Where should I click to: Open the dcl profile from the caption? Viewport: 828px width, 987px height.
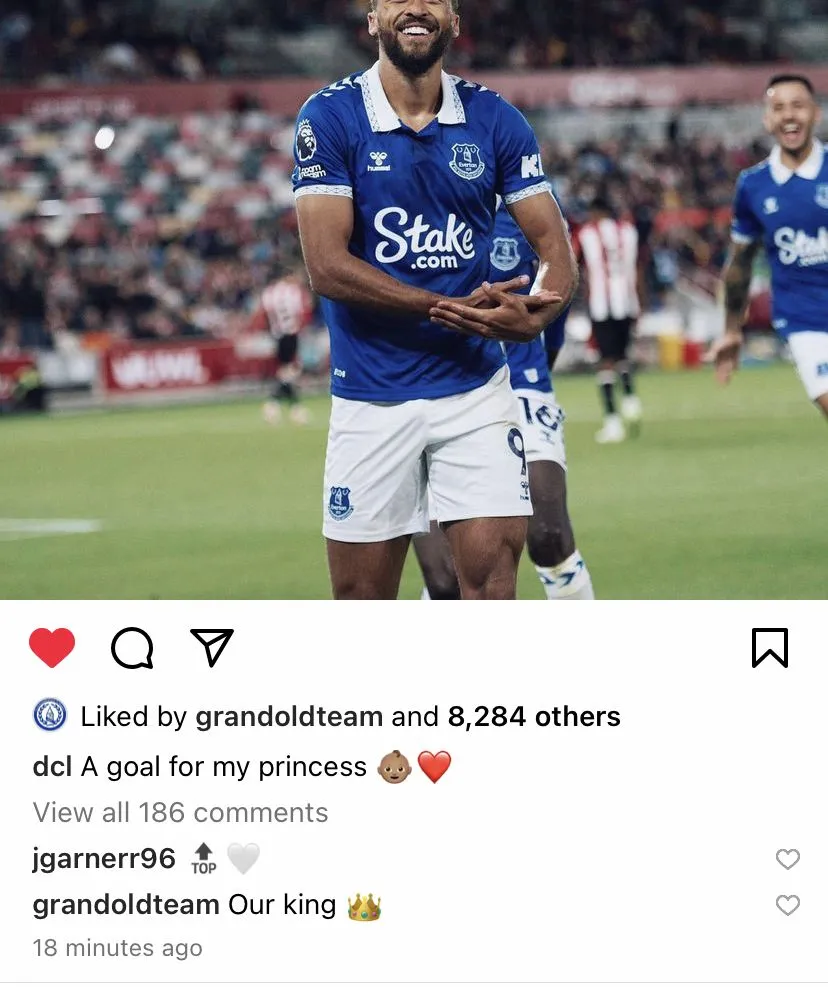(x=52, y=767)
